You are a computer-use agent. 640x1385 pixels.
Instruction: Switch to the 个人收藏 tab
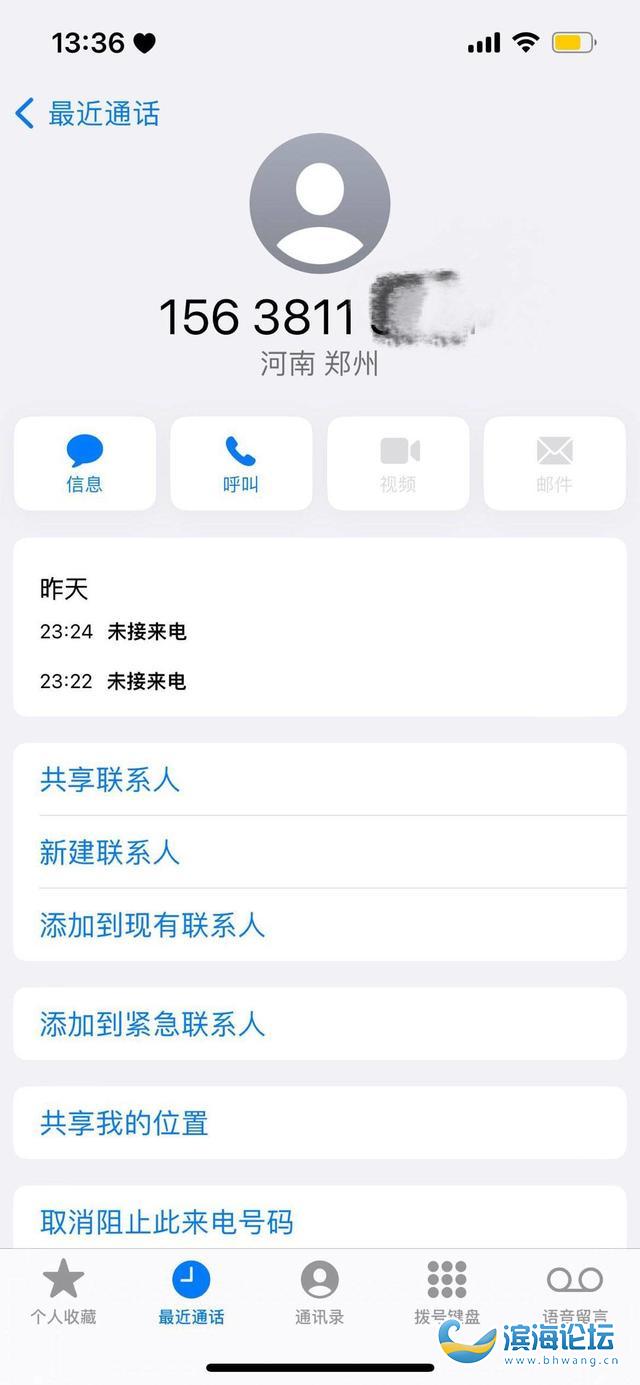tap(63, 1292)
